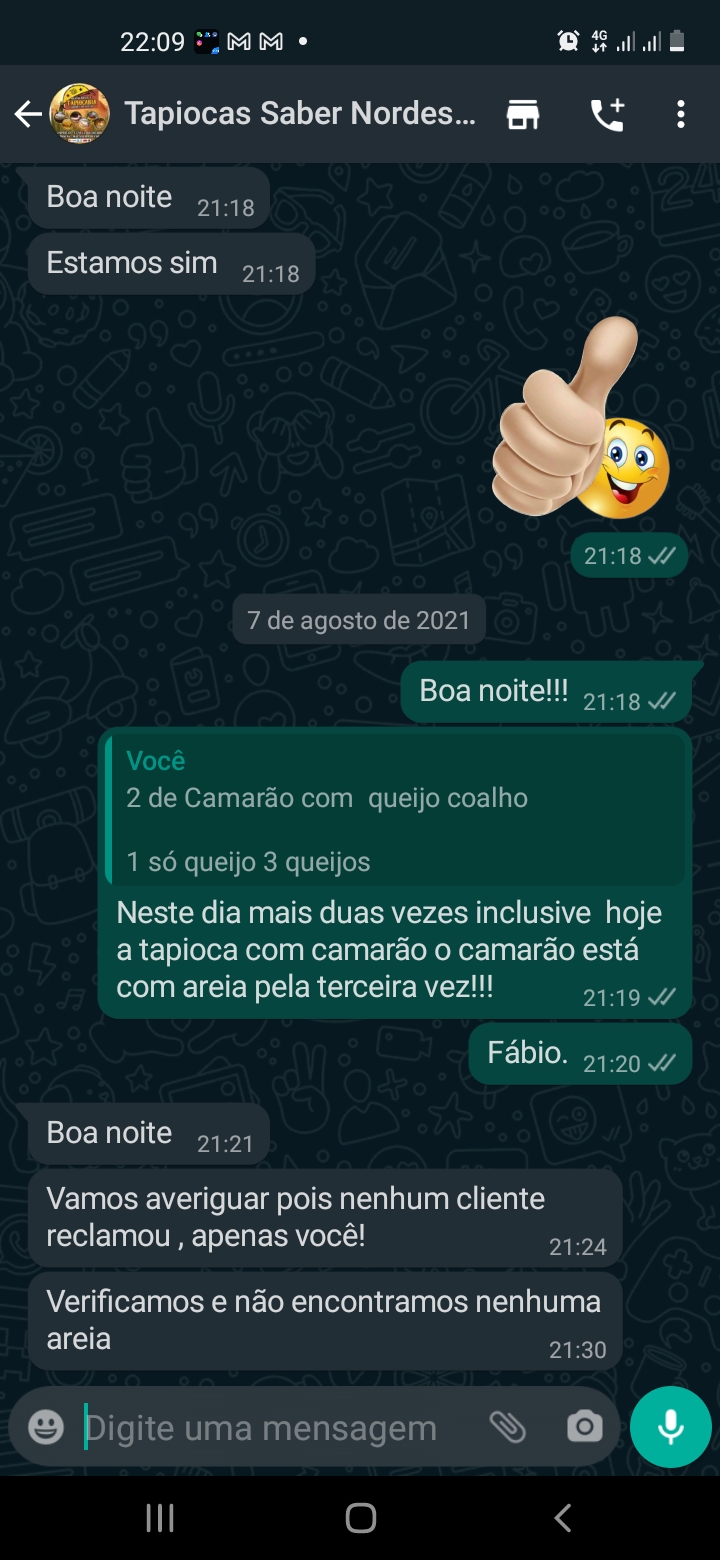This screenshot has height=1560, width=720.
Task: Start a call with this business
Action: click(x=606, y=115)
